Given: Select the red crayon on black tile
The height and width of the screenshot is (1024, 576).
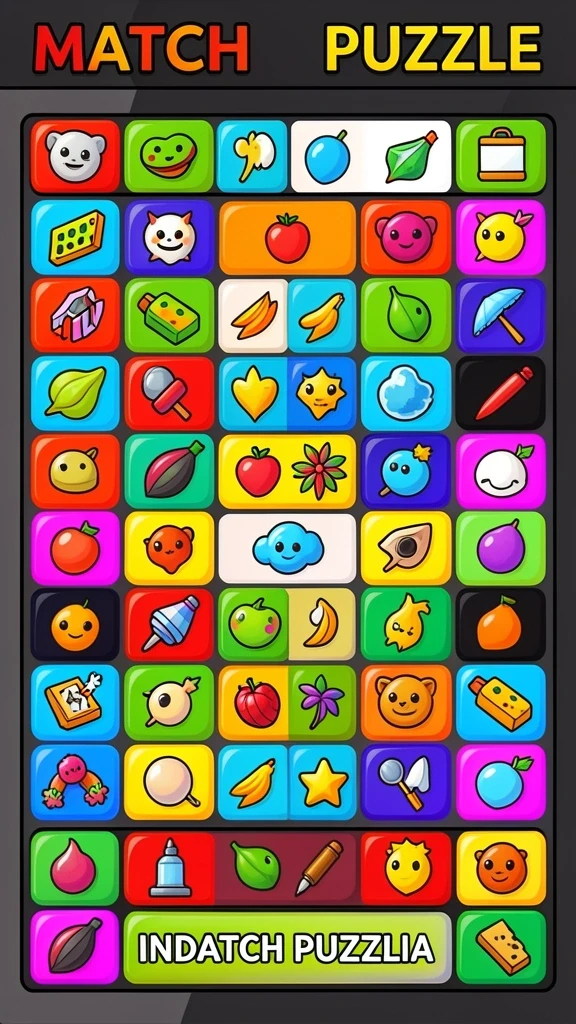Looking at the screenshot, I should coord(501,393).
